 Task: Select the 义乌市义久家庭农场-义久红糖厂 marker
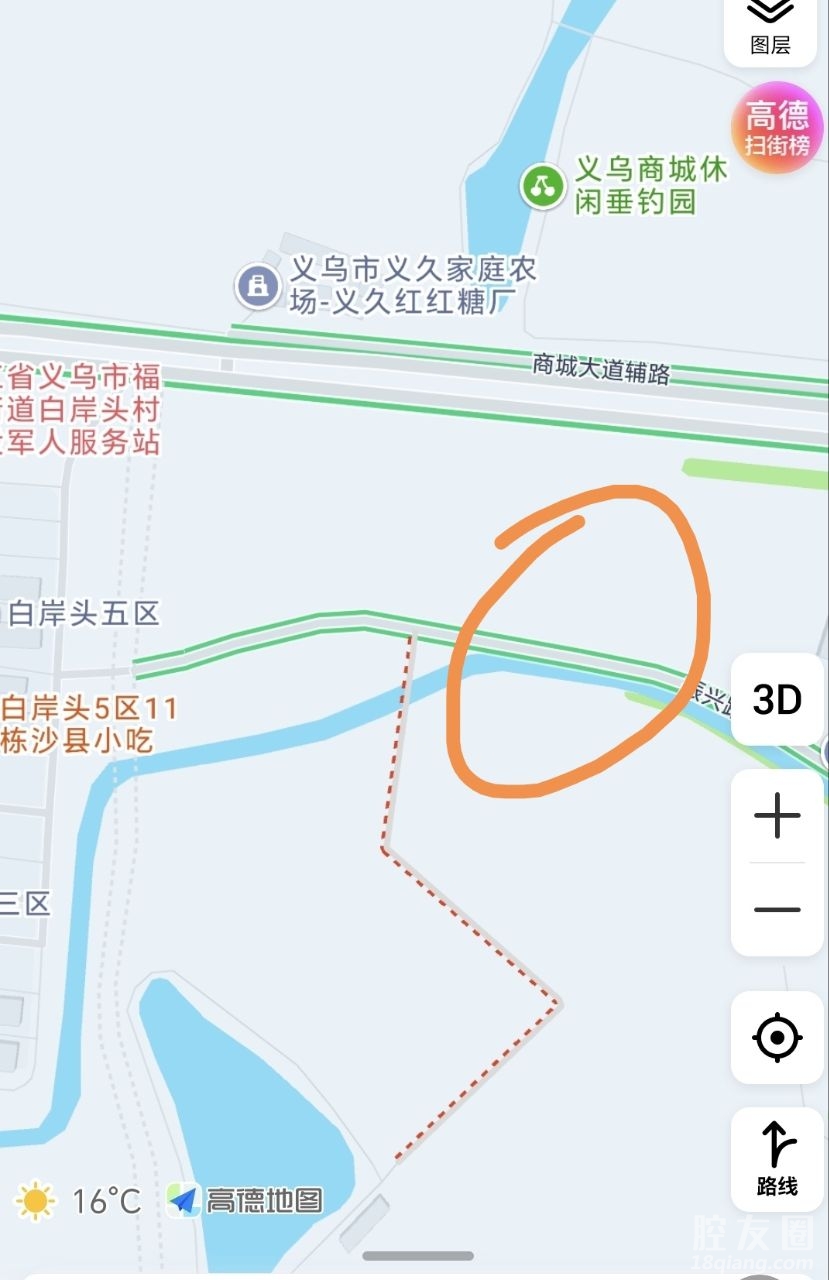(x=259, y=286)
